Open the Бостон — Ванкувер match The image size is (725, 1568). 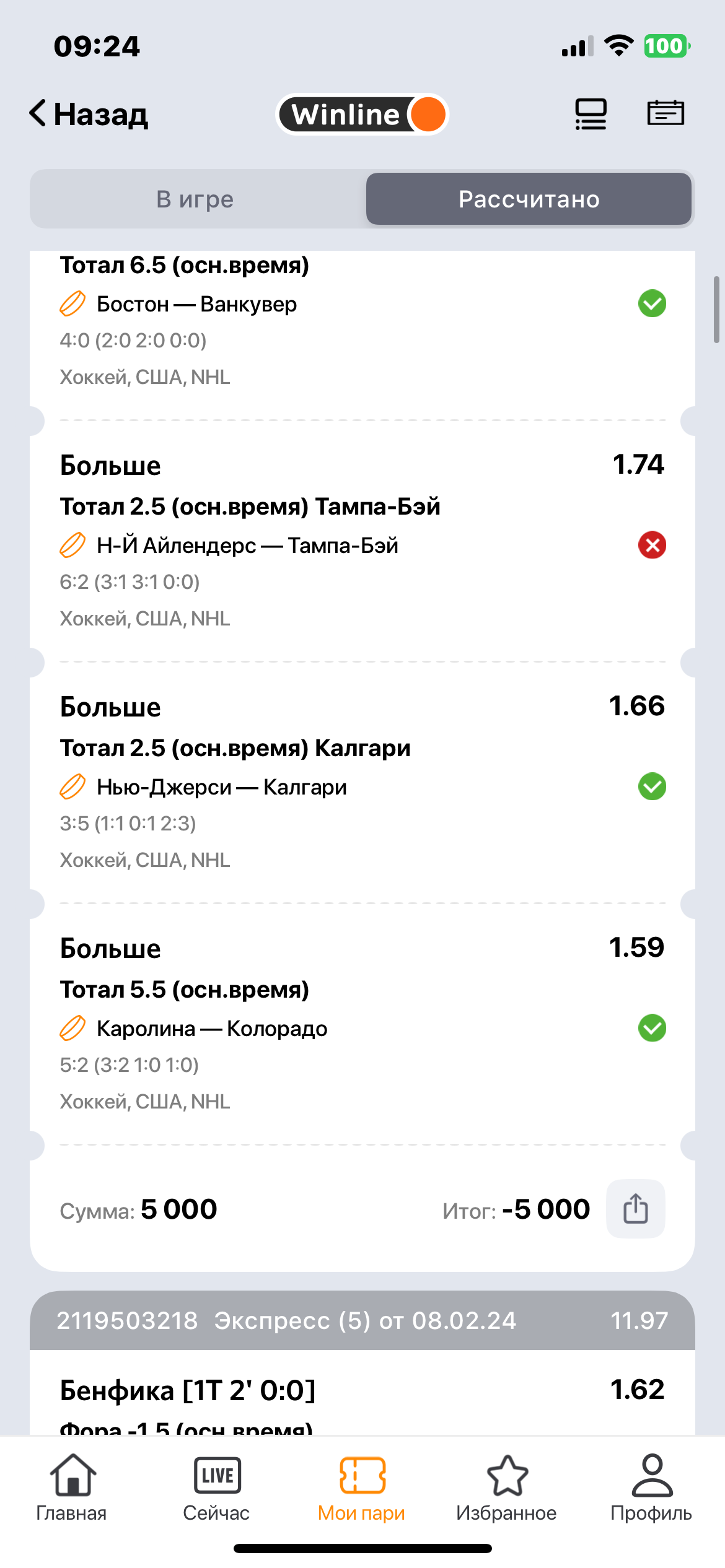197,305
